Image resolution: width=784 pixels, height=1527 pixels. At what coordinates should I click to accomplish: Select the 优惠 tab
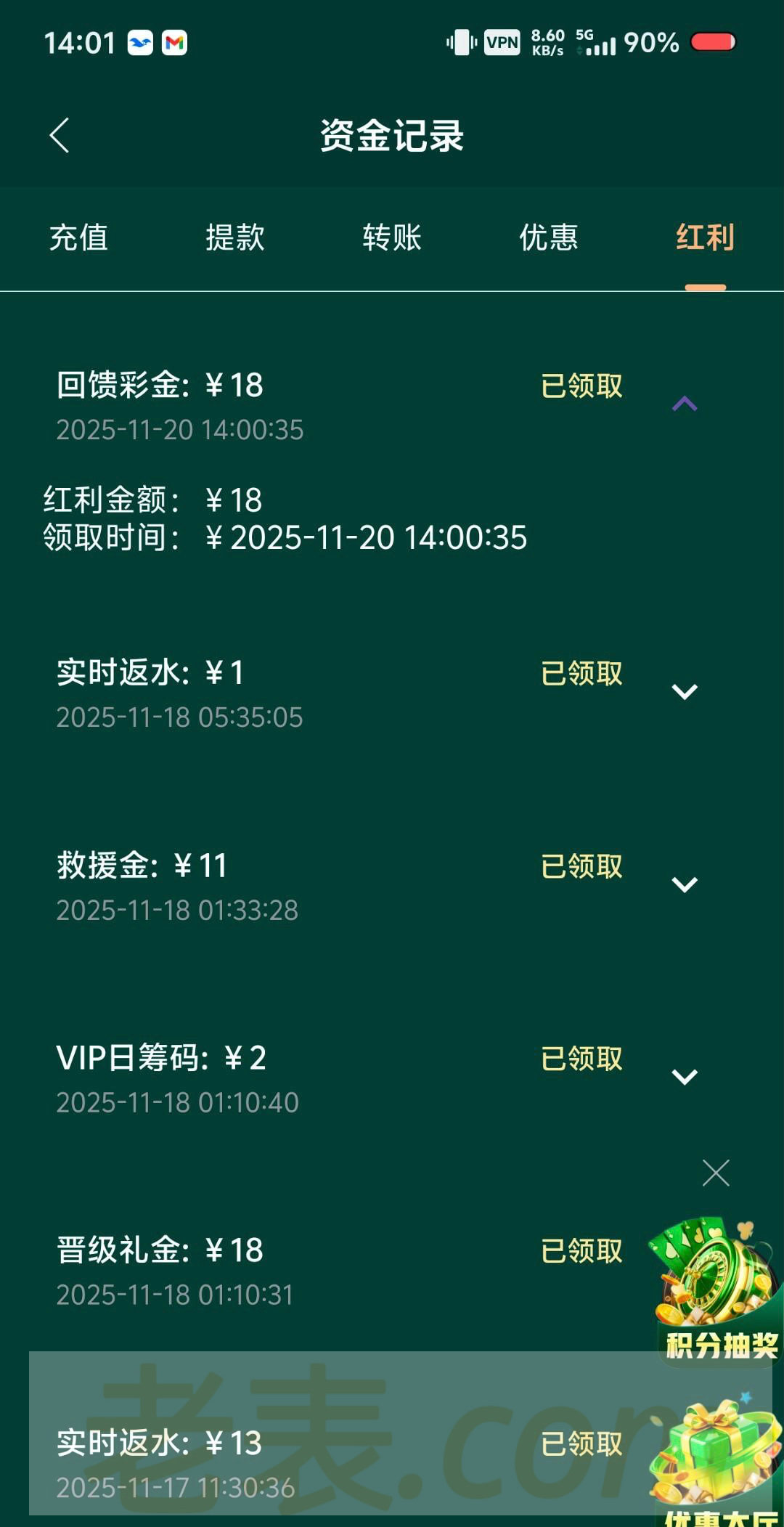pyautogui.click(x=549, y=237)
